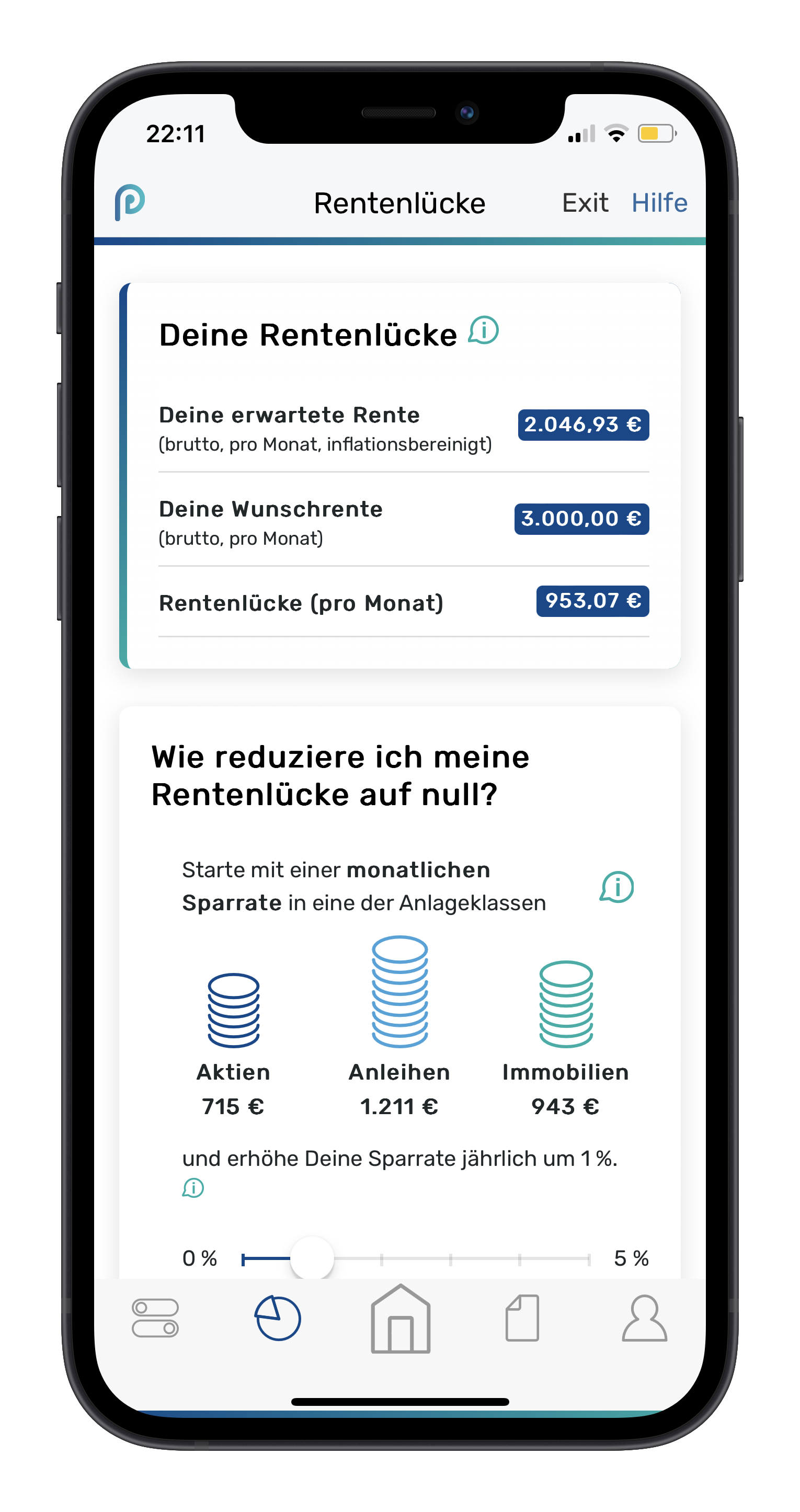The image size is (800, 1512).
Task: Open info icon next to Deine Rentenlücke
Action: 484,330
